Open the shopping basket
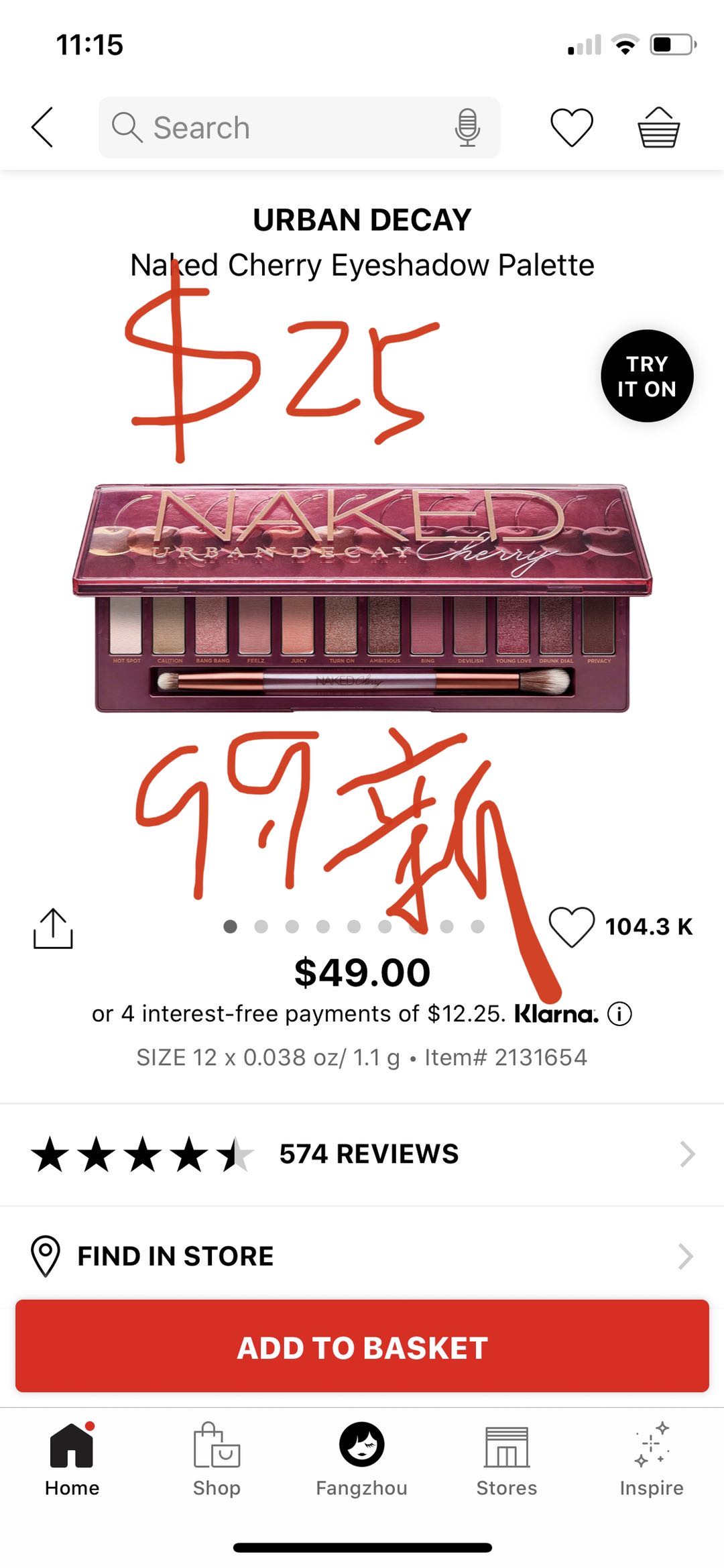The width and height of the screenshot is (724, 1568). 658,127
